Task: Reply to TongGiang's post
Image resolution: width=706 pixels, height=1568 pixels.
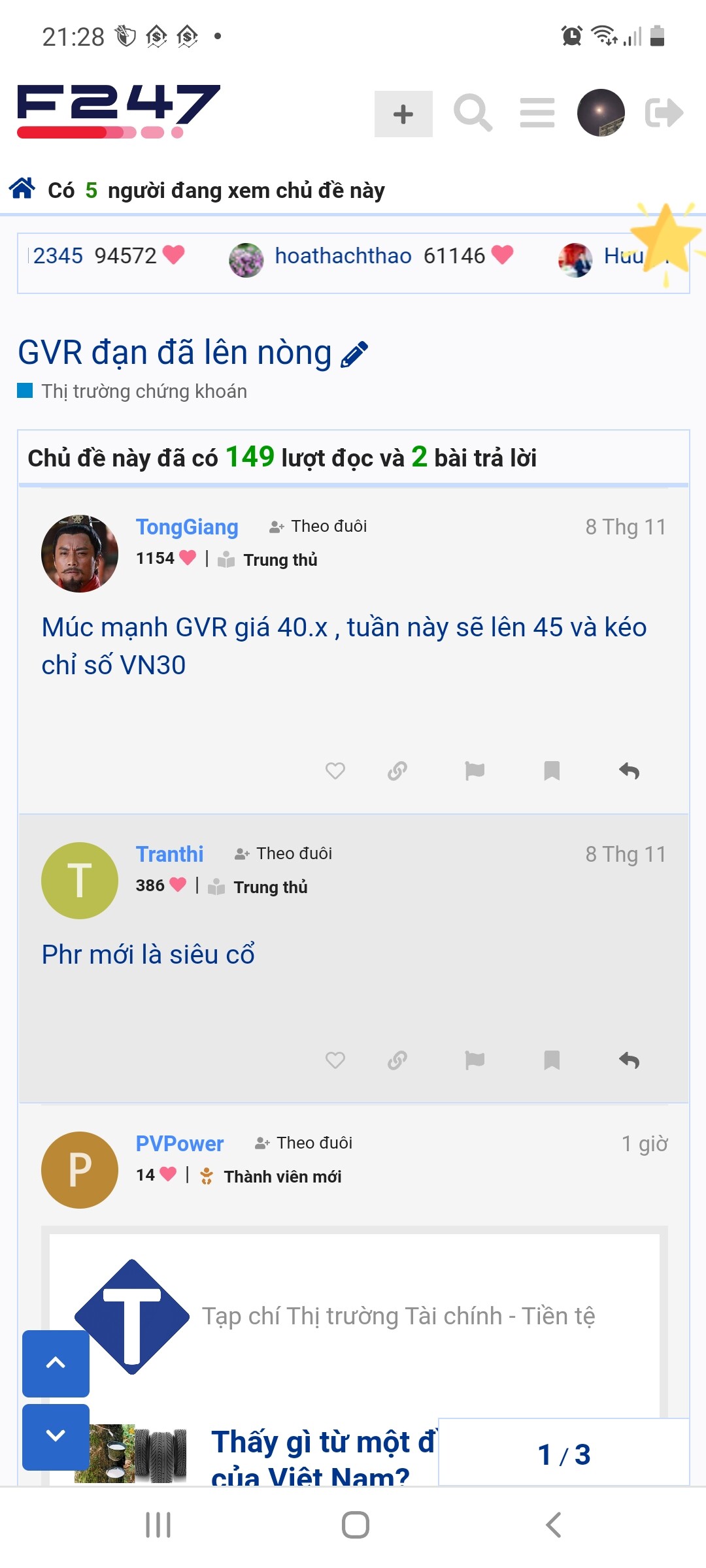Action: [629, 771]
